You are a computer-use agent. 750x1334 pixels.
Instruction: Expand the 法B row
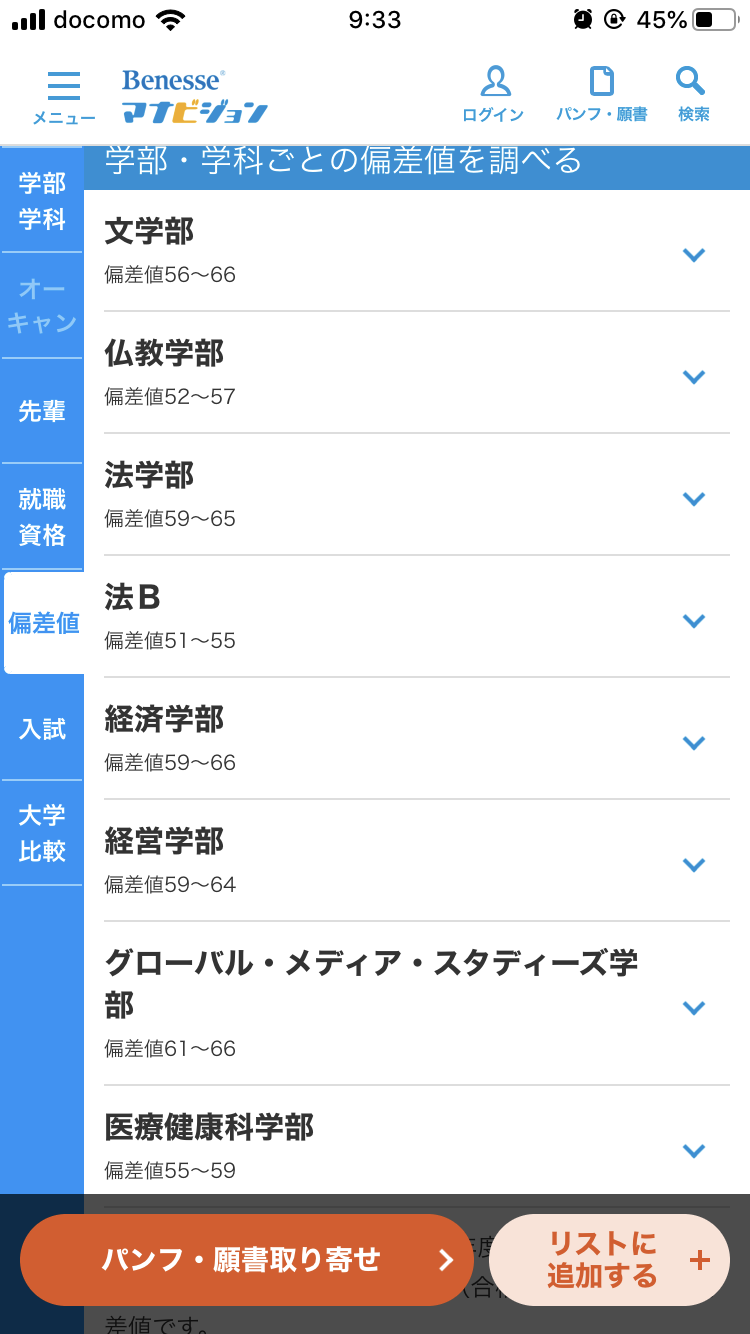(417, 617)
